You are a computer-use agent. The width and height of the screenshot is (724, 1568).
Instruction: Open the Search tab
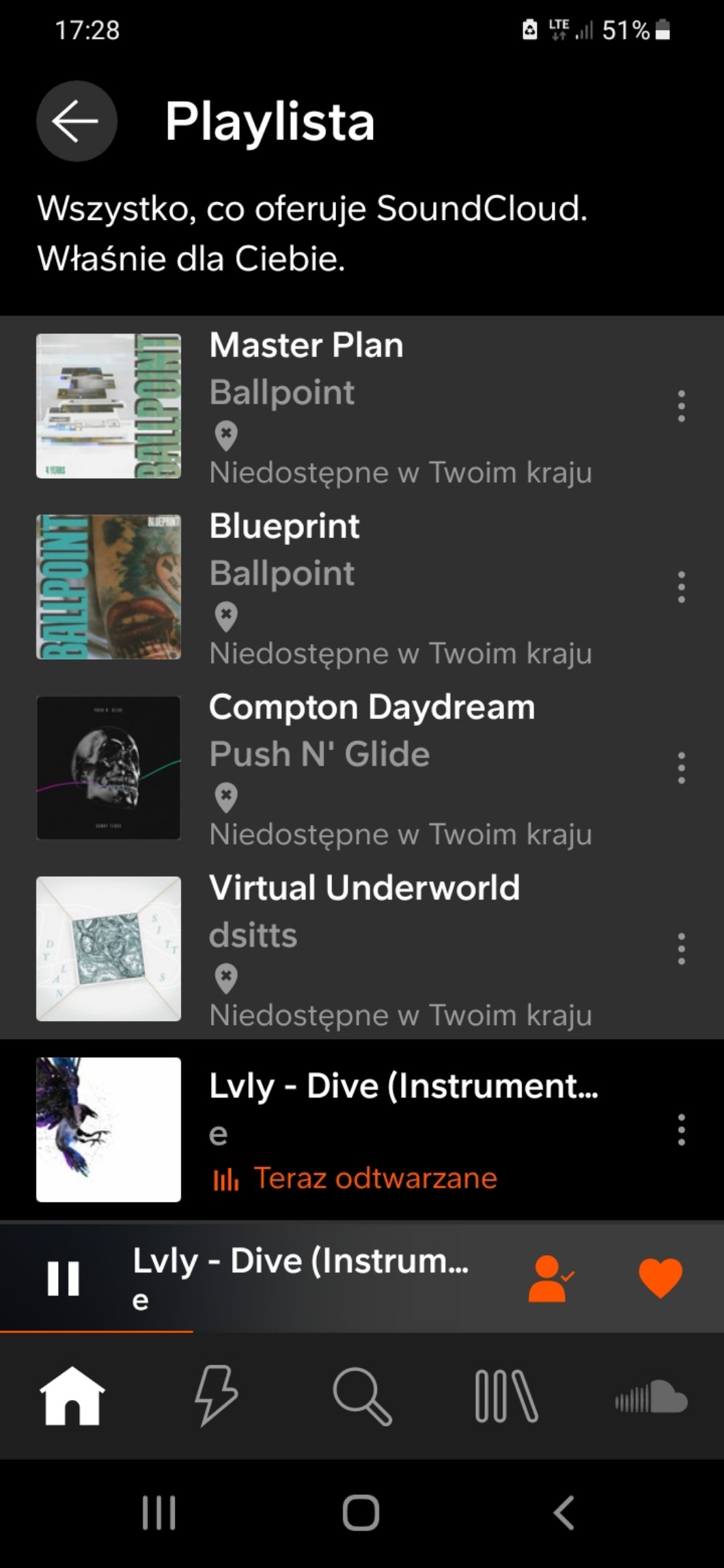coord(362,1397)
